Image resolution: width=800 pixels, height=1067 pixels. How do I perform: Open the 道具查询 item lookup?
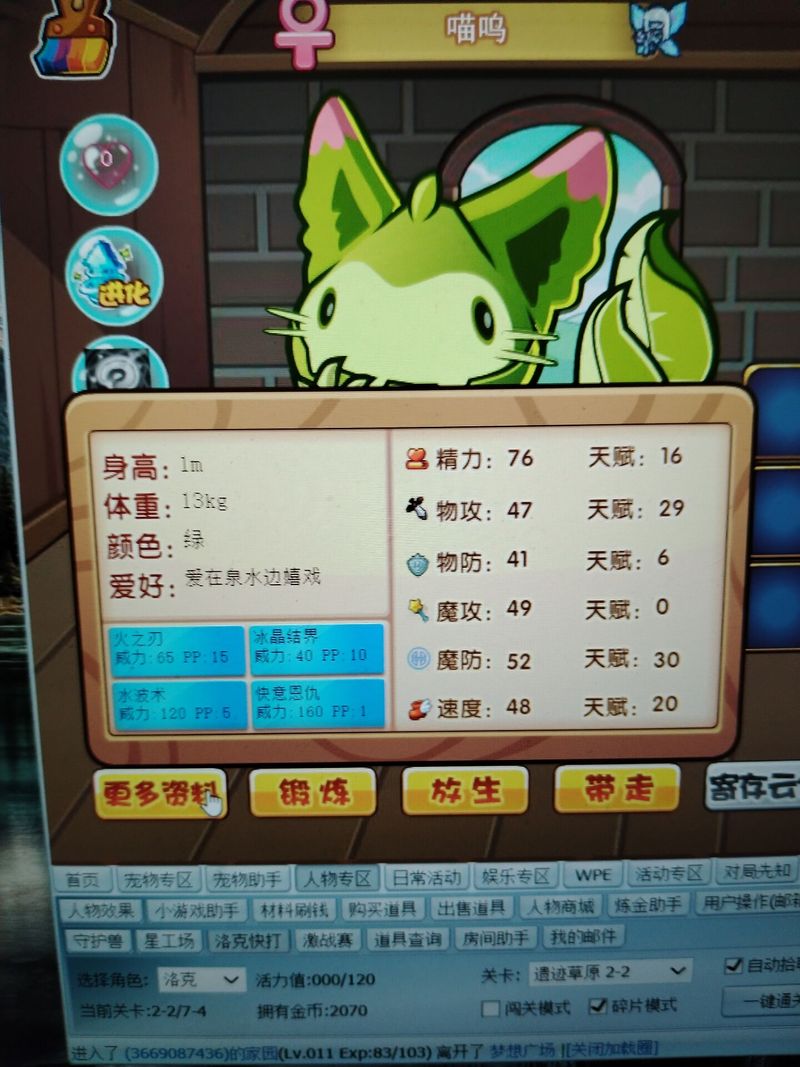(x=408, y=939)
